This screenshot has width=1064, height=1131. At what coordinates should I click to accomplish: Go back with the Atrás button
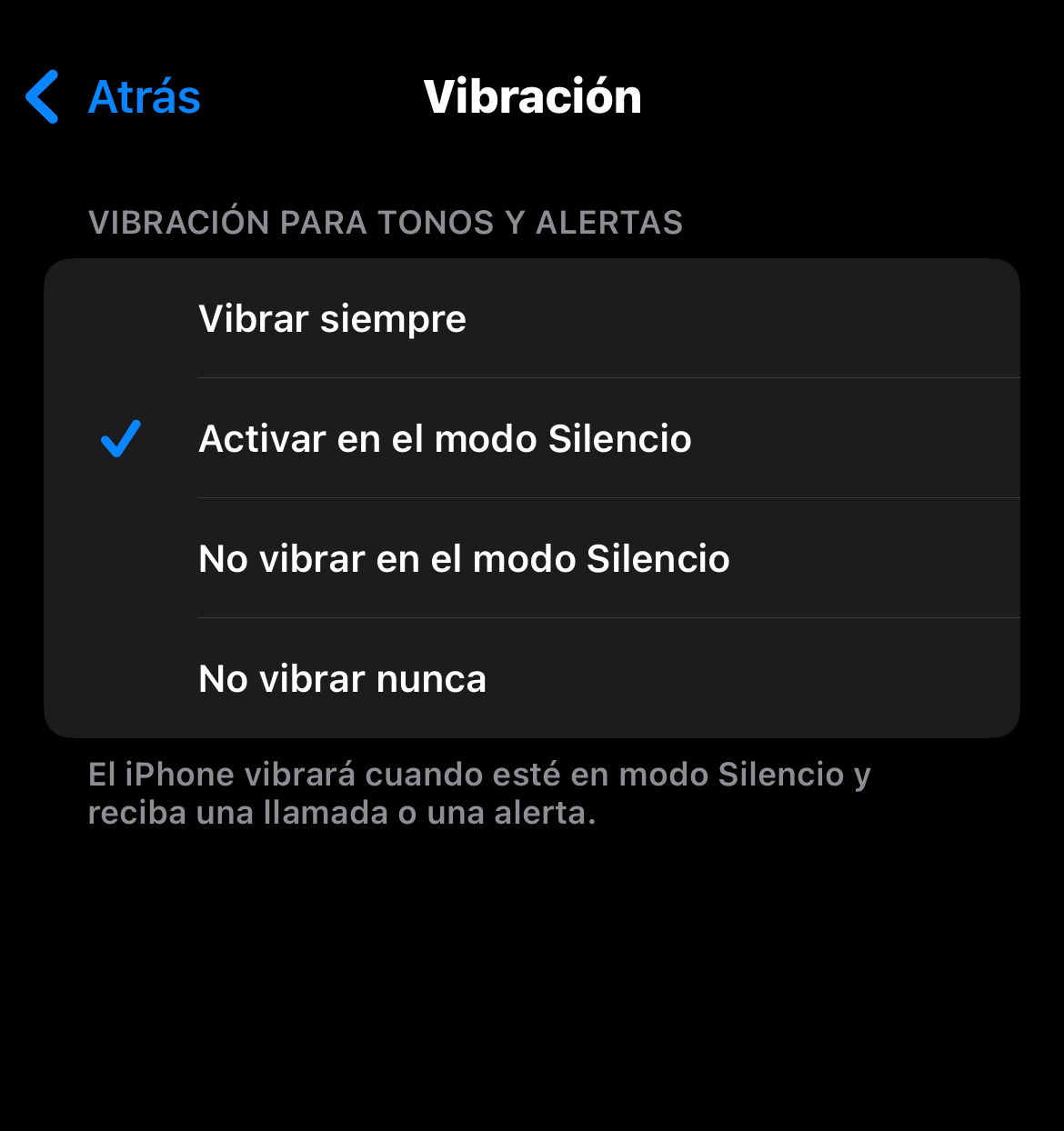coord(113,96)
